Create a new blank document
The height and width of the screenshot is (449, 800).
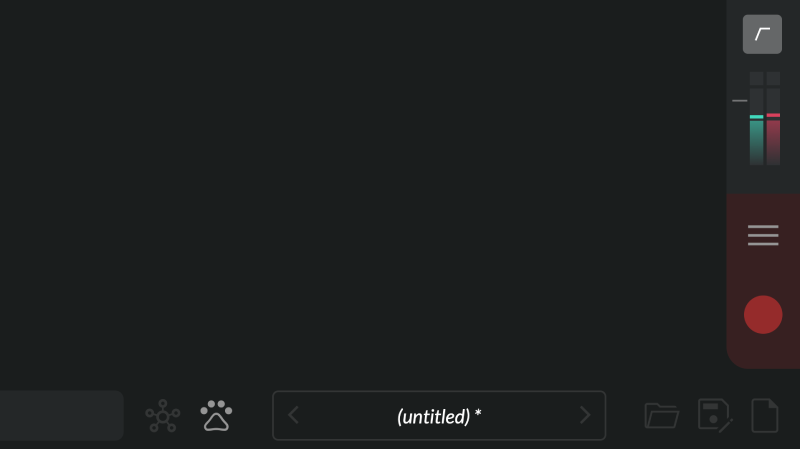(x=765, y=415)
